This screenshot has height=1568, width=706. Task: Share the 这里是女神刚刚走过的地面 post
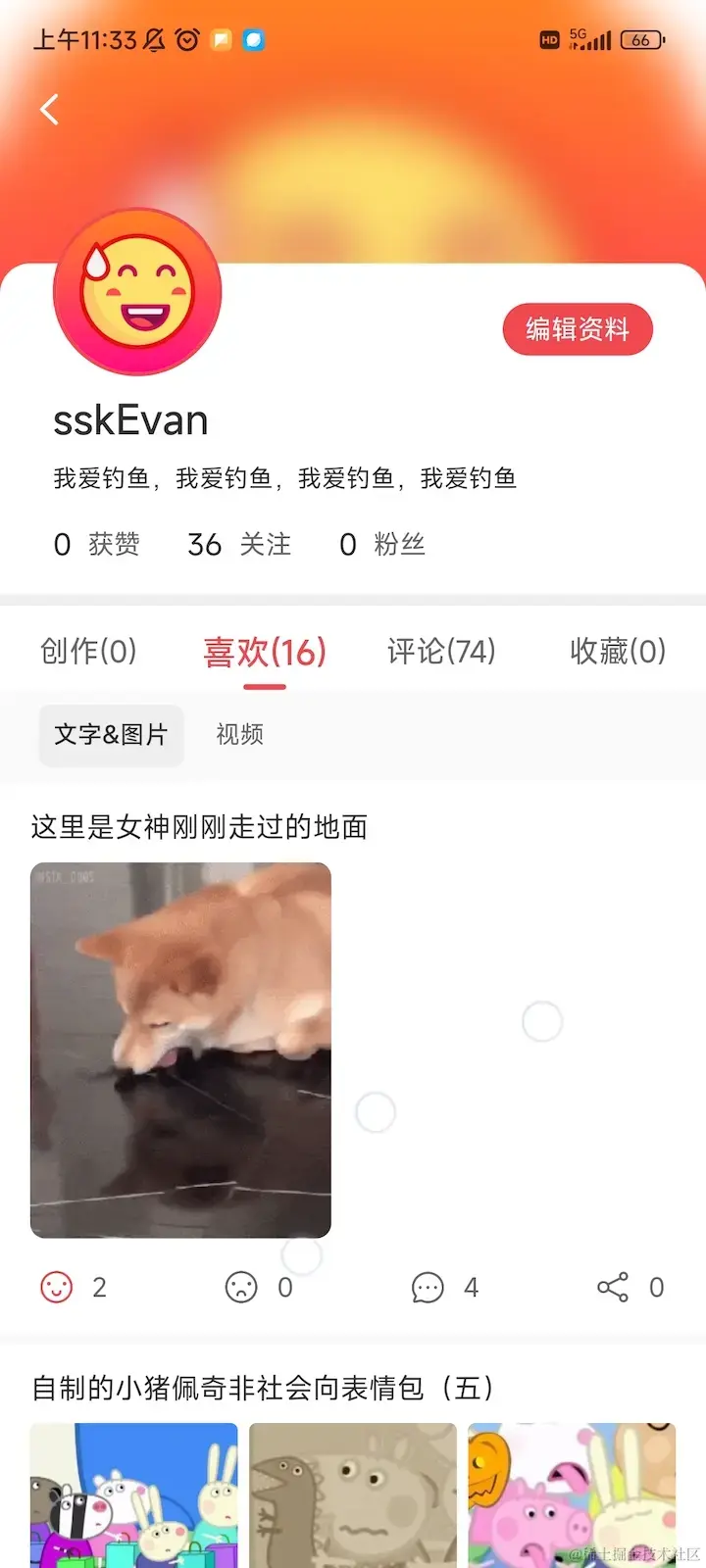click(x=613, y=1287)
